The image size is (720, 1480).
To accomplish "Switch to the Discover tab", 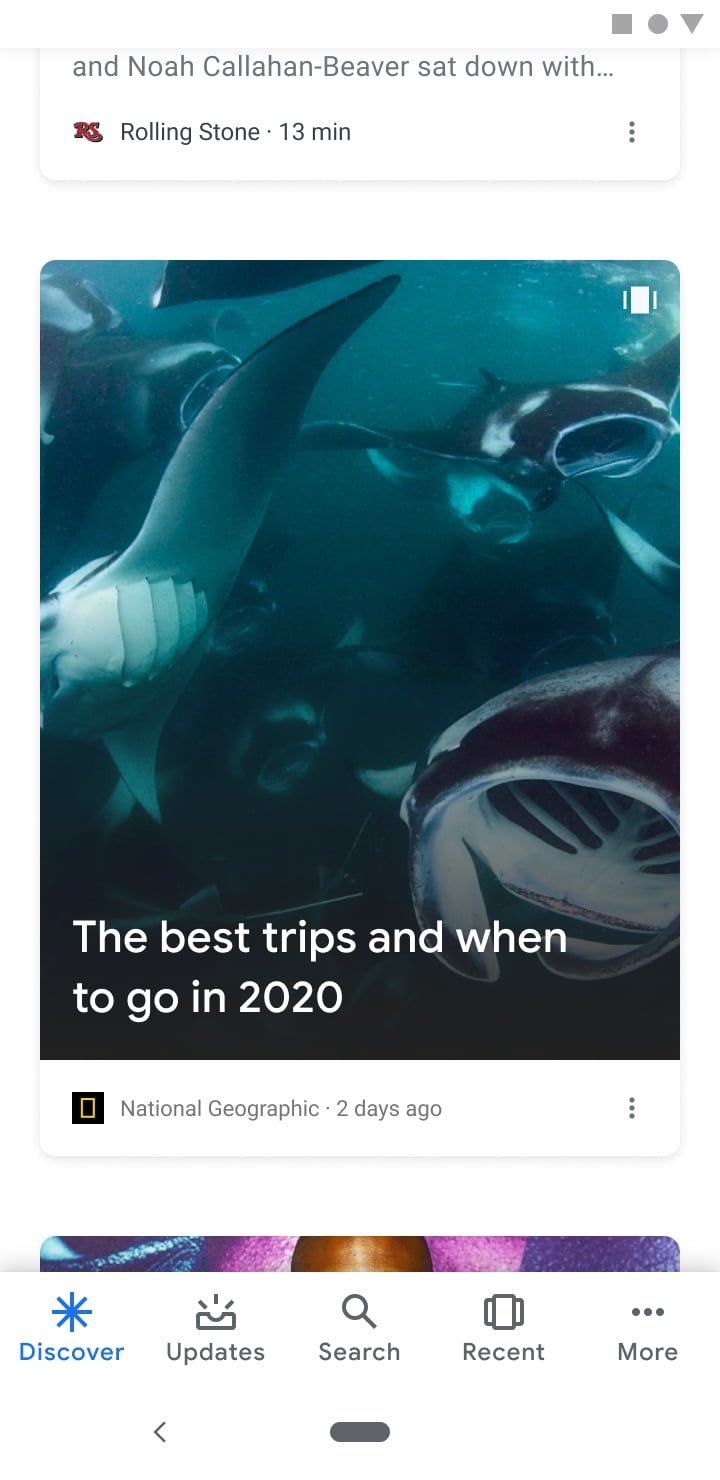I will pos(72,1328).
